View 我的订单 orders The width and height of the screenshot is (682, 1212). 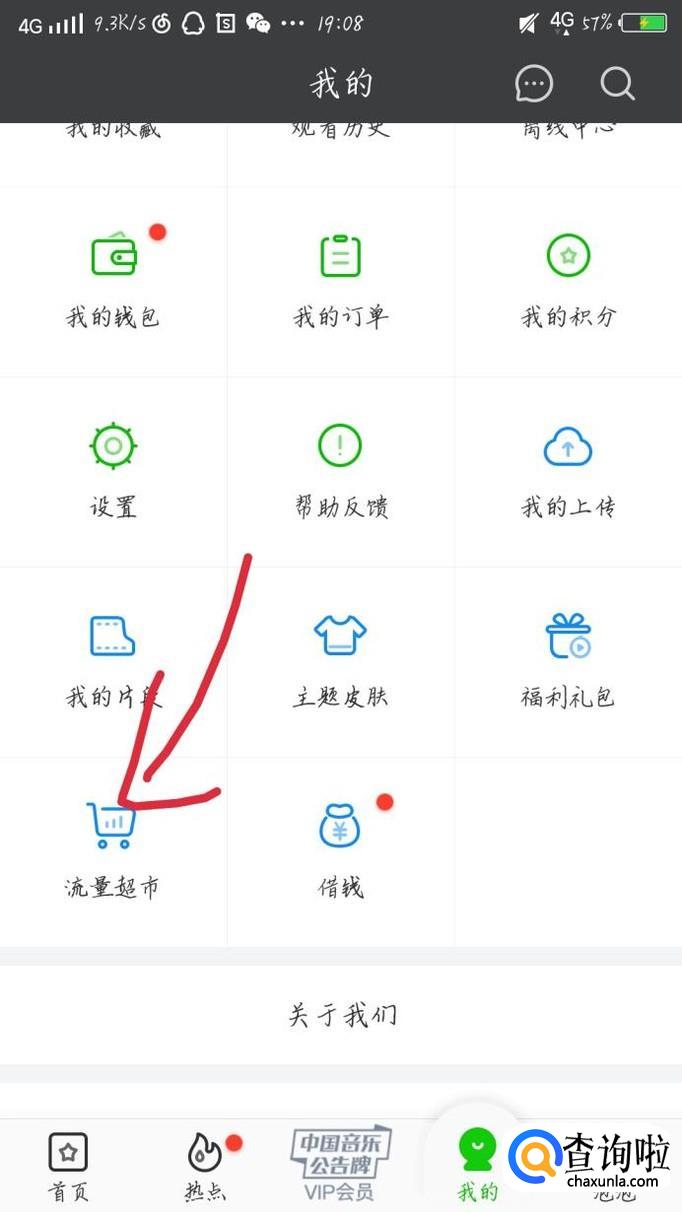point(340,280)
